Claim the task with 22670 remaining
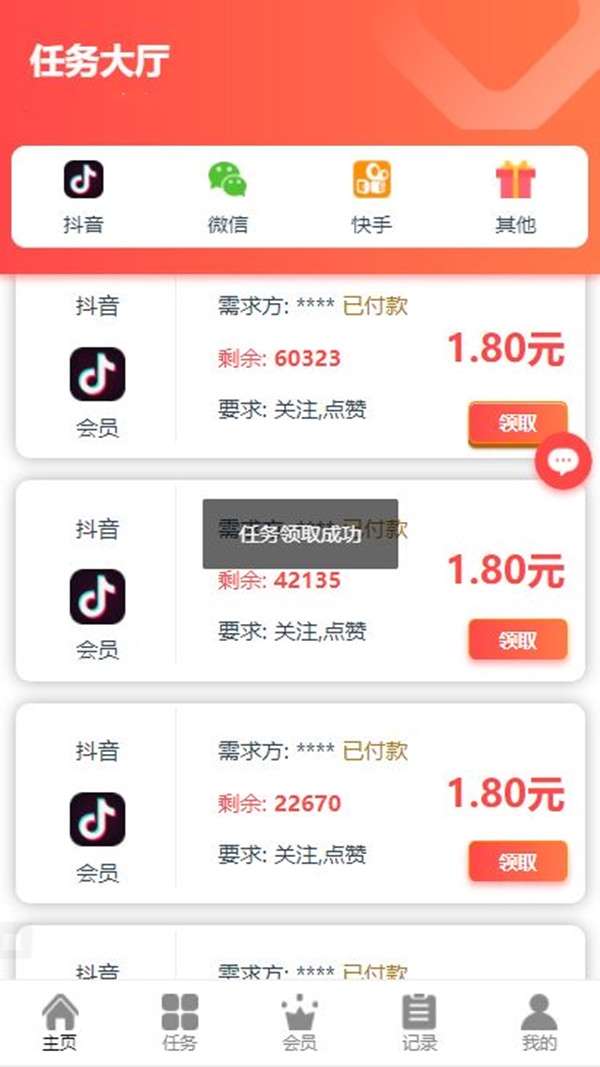 518,862
